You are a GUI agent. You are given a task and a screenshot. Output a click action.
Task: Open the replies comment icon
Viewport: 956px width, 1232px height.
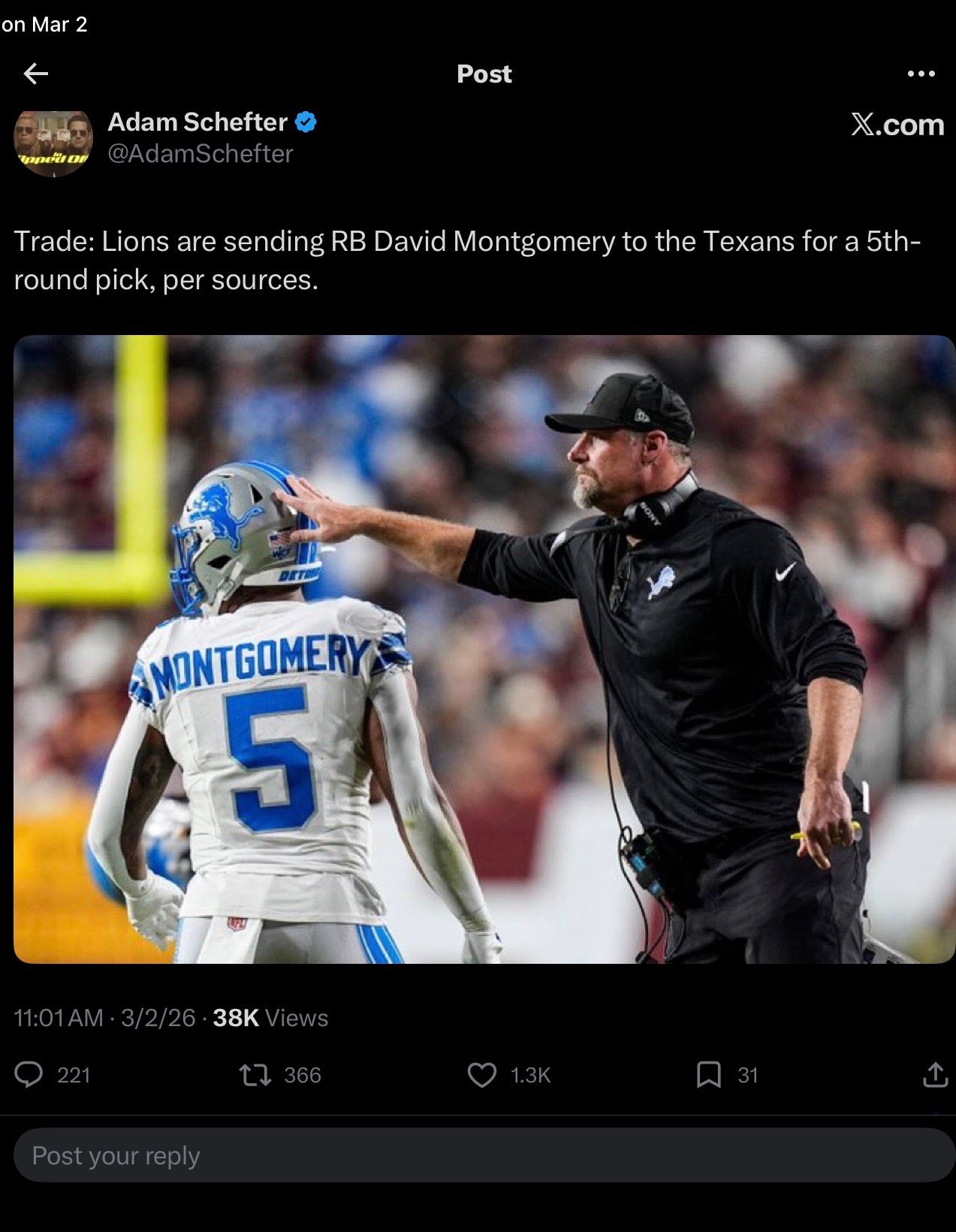tap(29, 1075)
